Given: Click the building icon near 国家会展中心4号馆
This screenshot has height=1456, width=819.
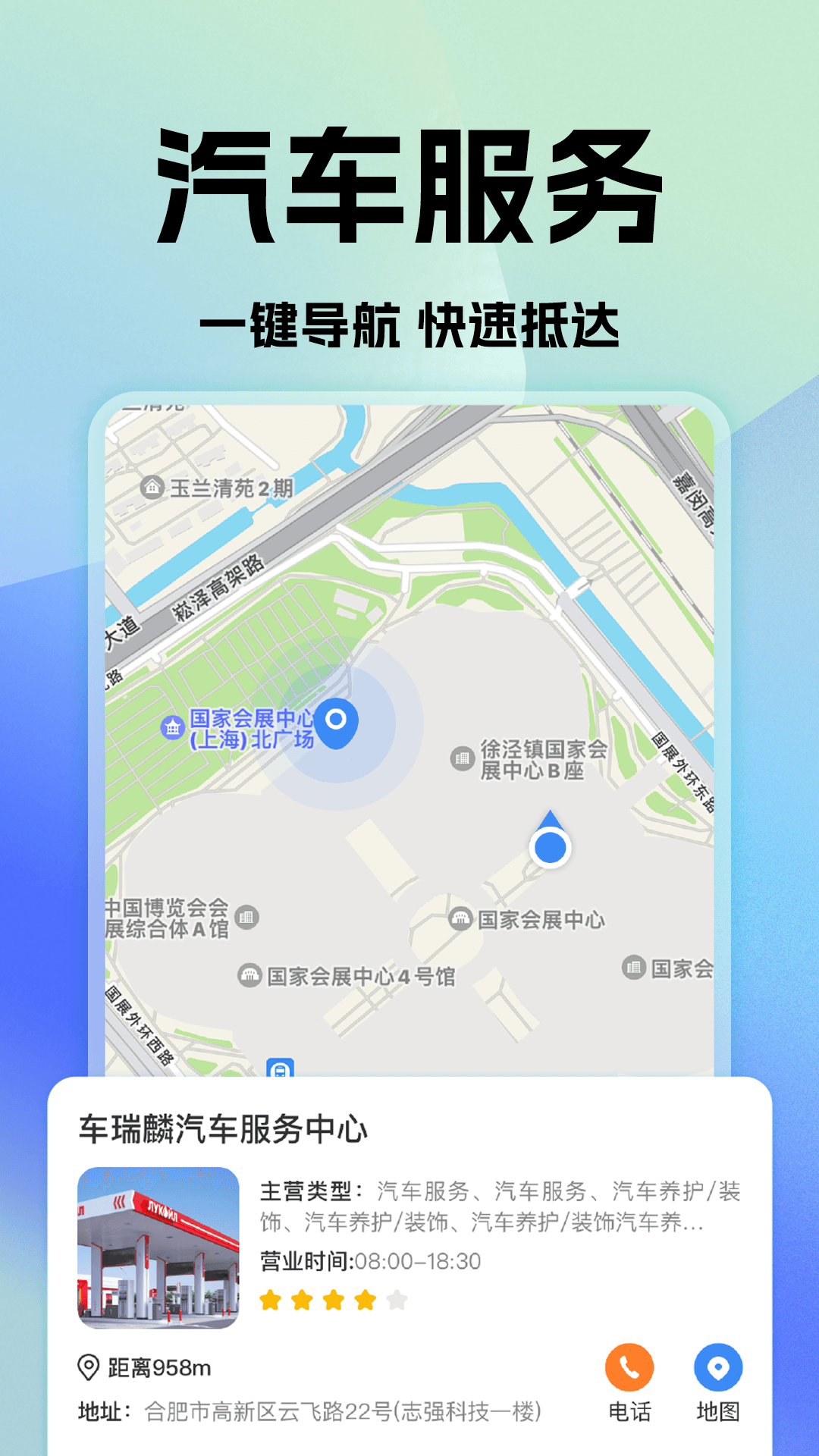Looking at the screenshot, I should click(x=249, y=977).
